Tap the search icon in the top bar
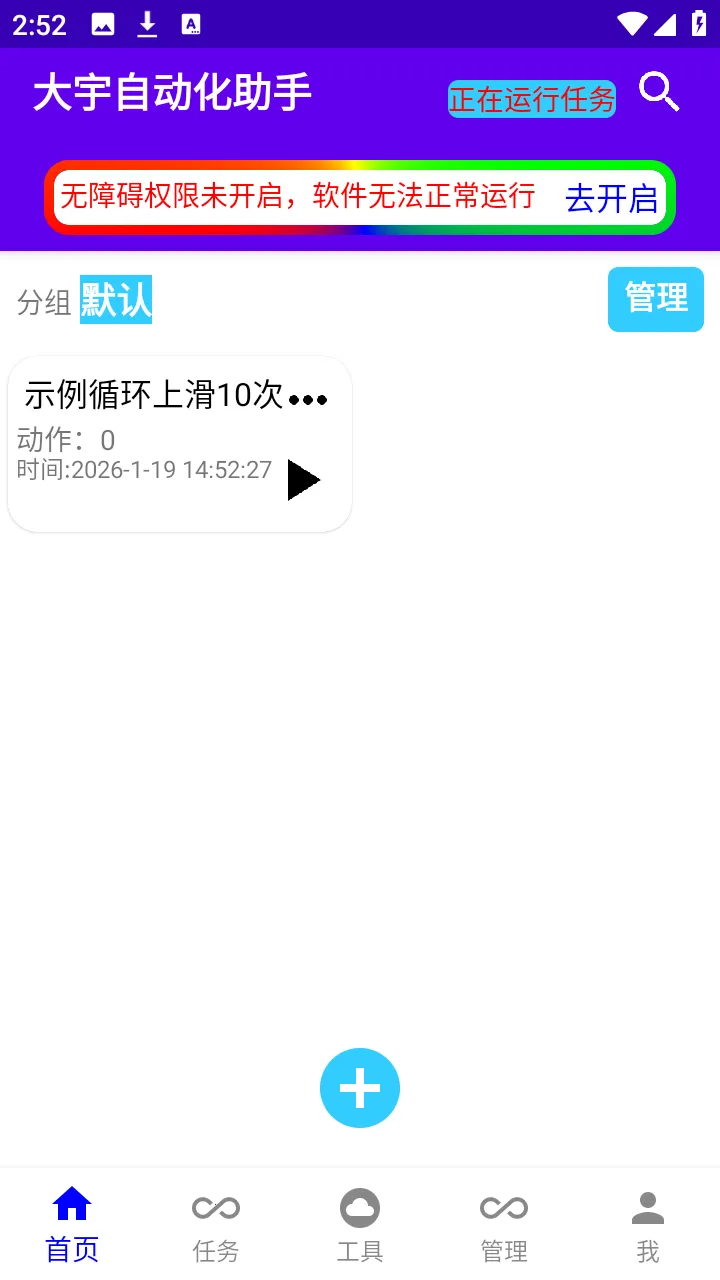The height and width of the screenshot is (1280, 720). 659,92
